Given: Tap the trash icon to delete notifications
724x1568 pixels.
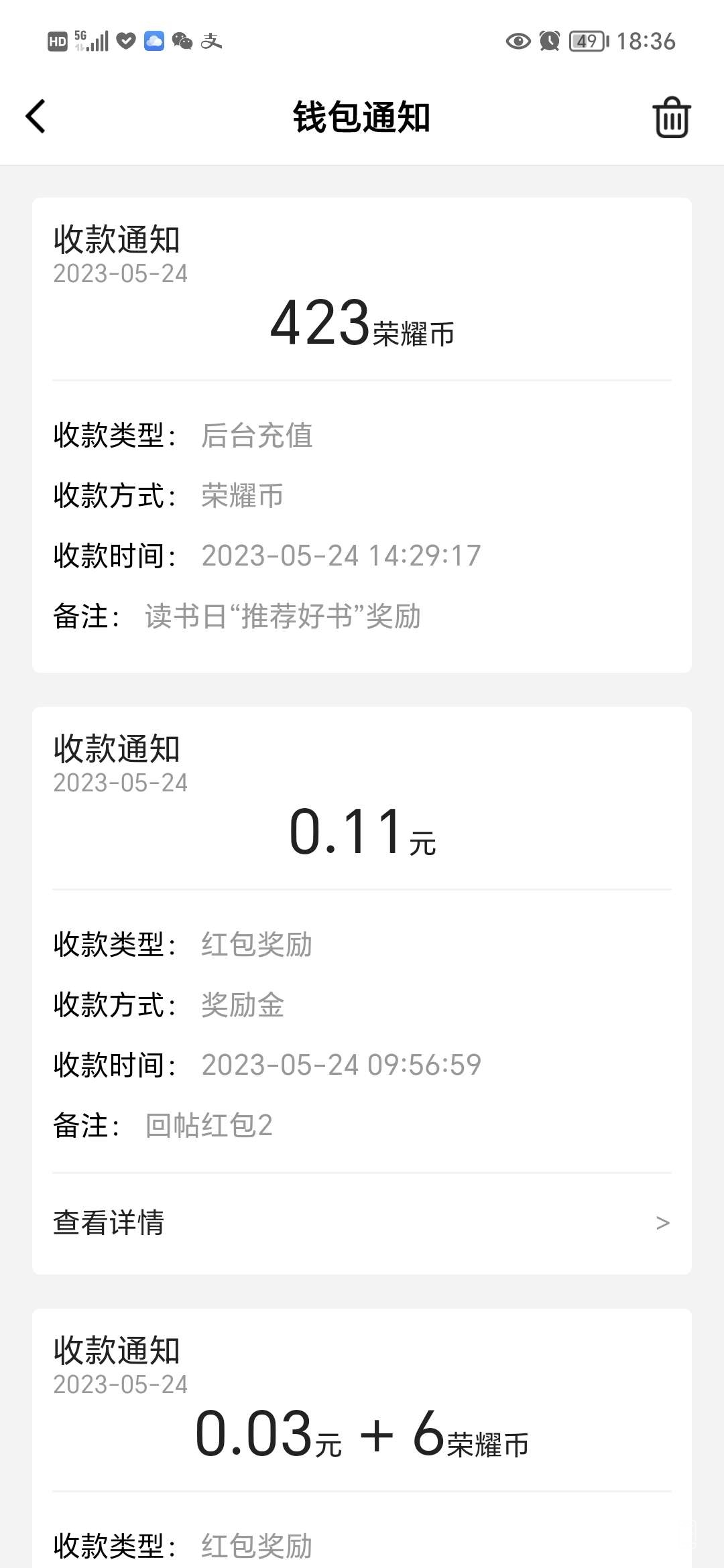Looking at the screenshot, I should tap(671, 117).
